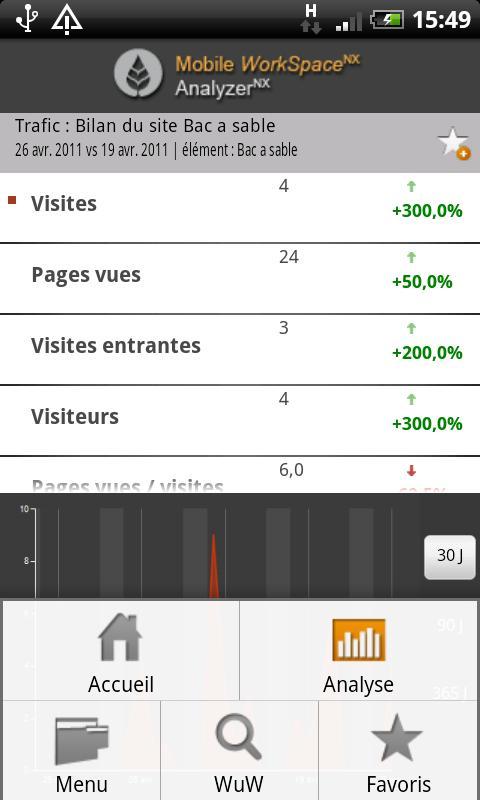This screenshot has width=480, height=800.
Task: Open the folder Menu option
Action: tap(82, 751)
